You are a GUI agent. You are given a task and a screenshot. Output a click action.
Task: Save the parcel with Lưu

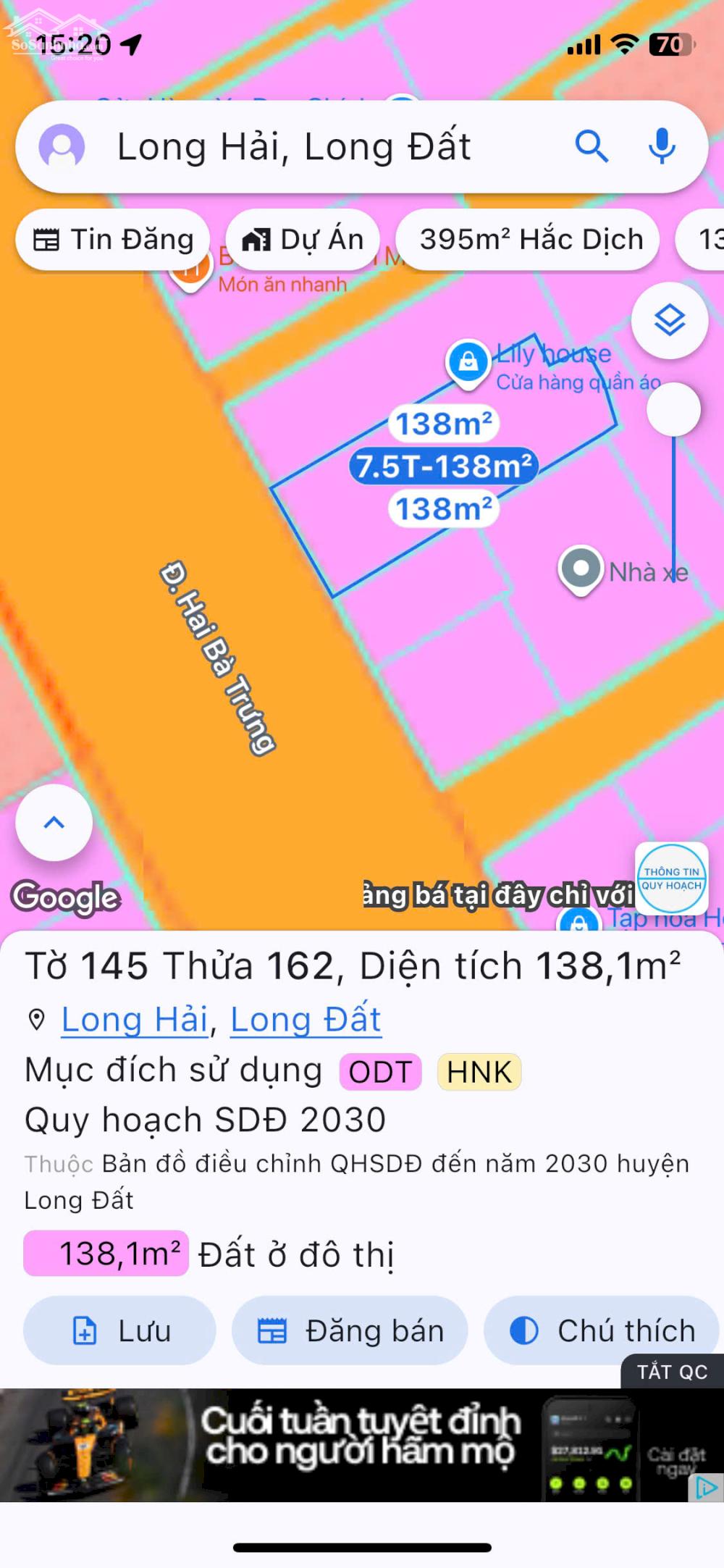[120, 1331]
